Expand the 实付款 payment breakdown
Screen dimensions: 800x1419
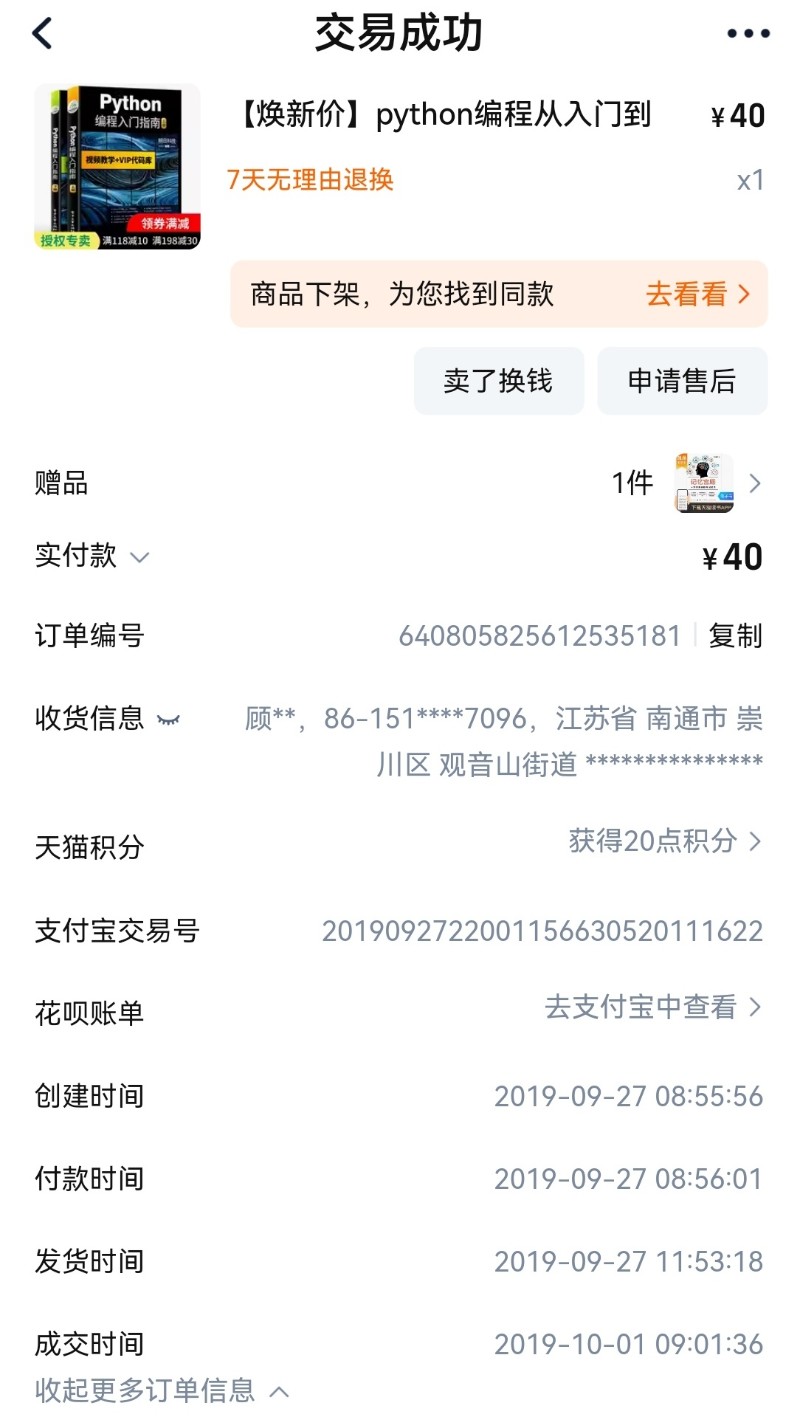point(139,557)
